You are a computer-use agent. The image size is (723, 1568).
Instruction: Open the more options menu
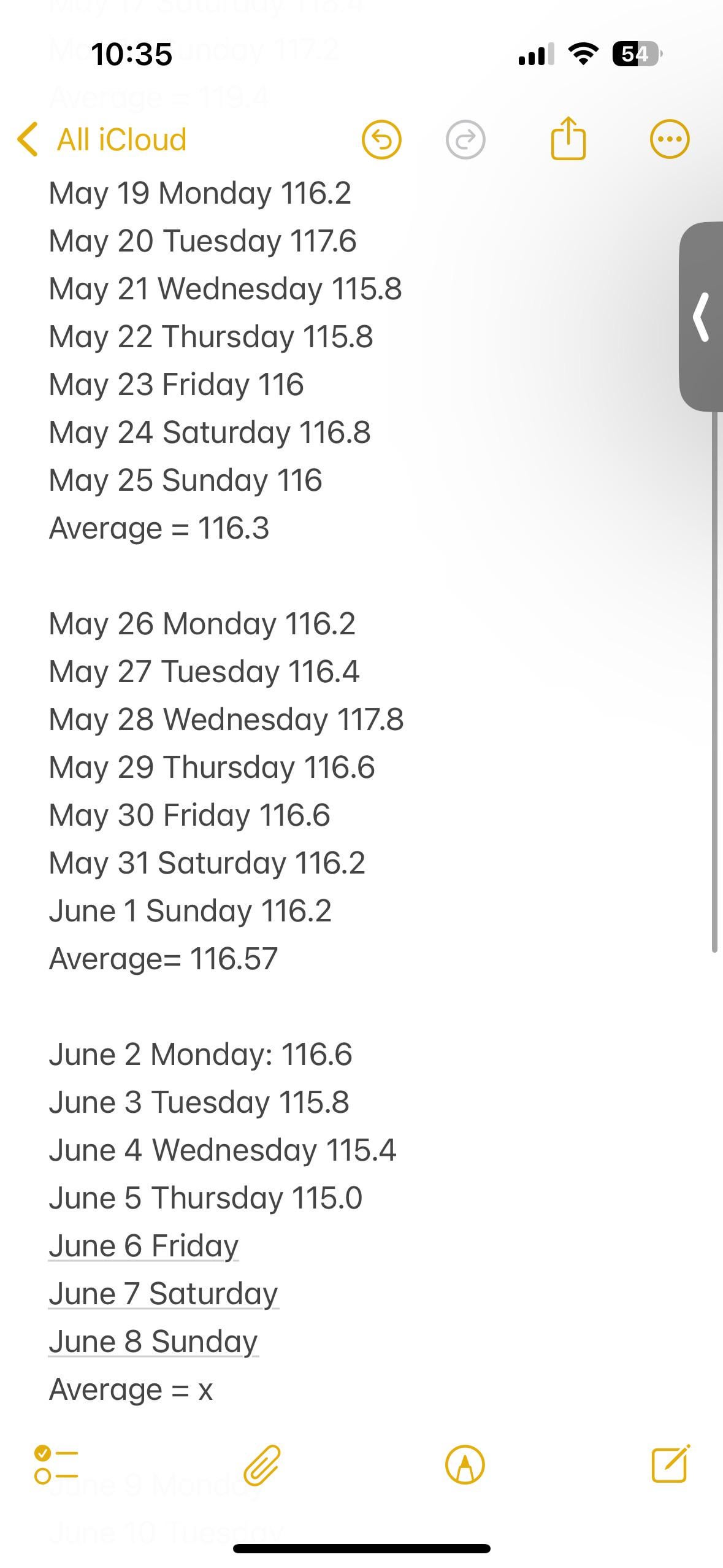(x=670, y=140)
